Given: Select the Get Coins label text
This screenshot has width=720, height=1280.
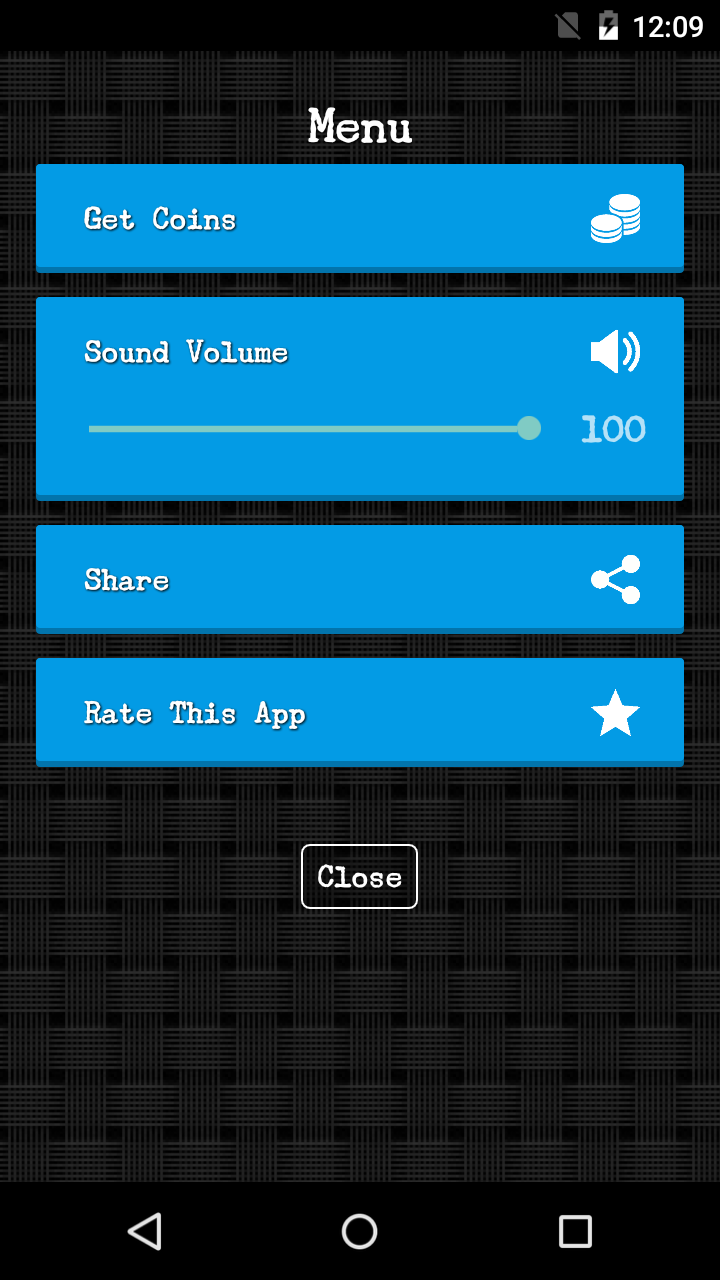Looking at the screenshot, I should coord(159,218).
